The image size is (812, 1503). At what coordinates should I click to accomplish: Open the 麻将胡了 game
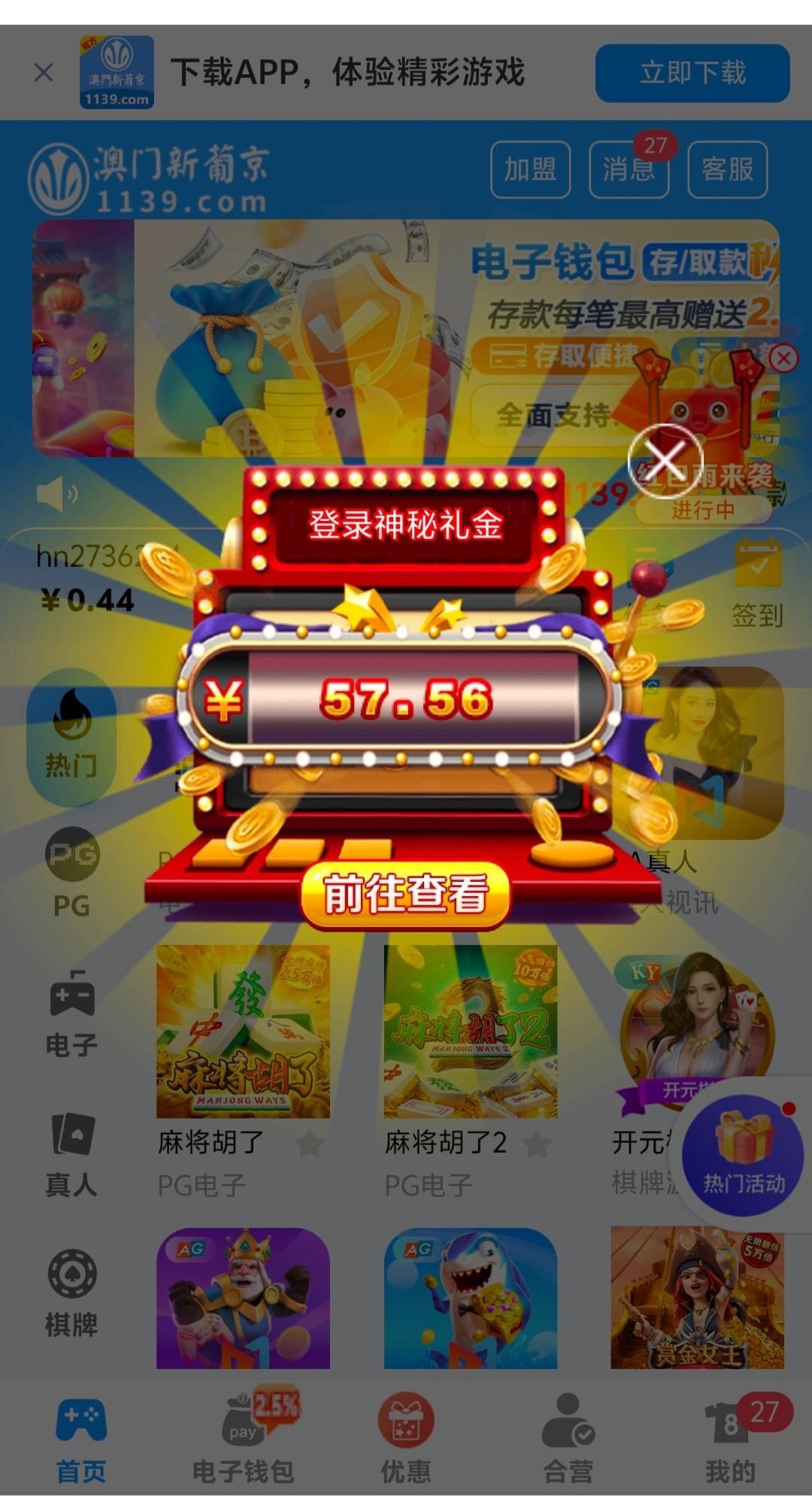point(242,1032)
